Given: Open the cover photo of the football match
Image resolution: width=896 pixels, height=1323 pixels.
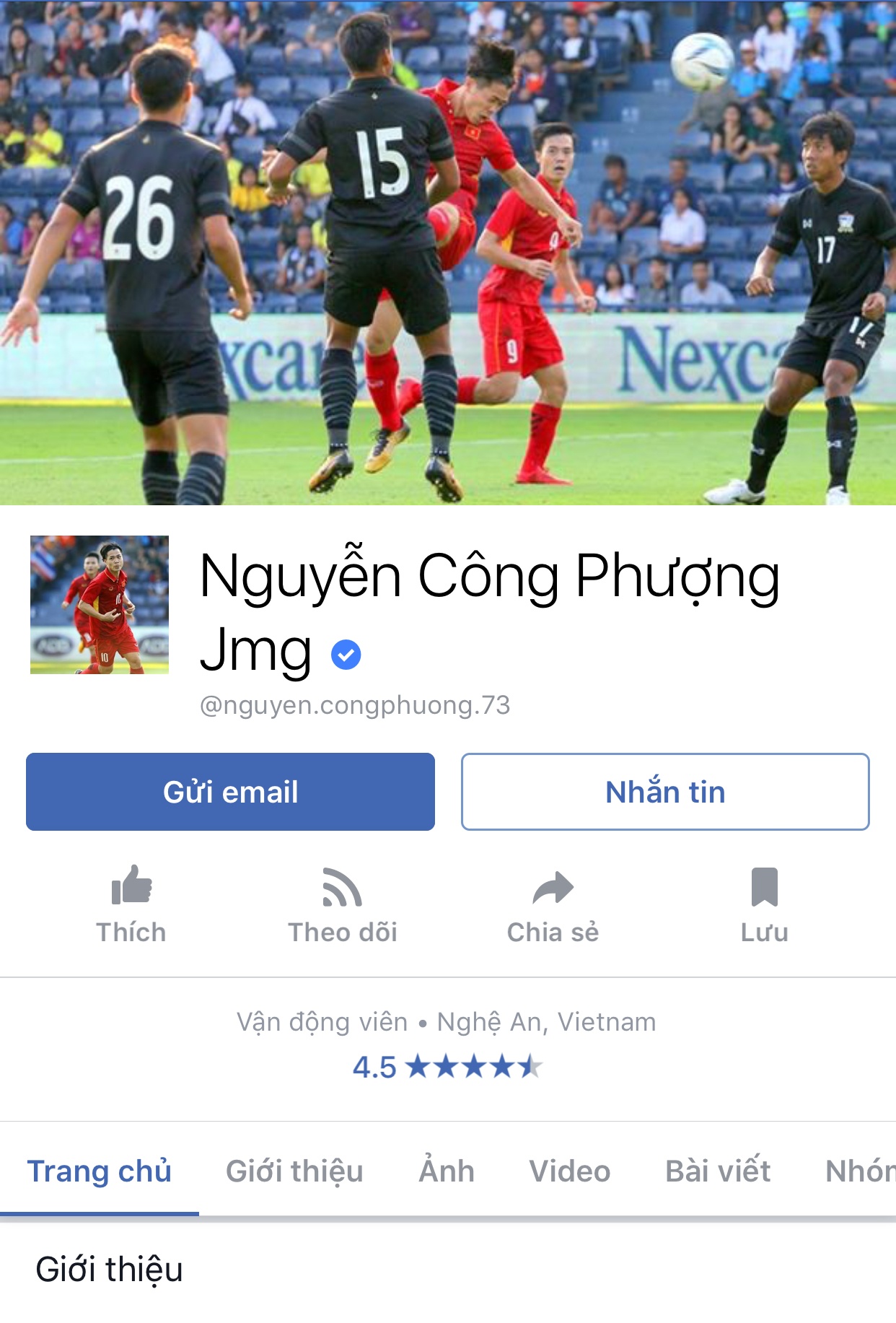Looking at the screenshot, I should (x=447, y=253).
